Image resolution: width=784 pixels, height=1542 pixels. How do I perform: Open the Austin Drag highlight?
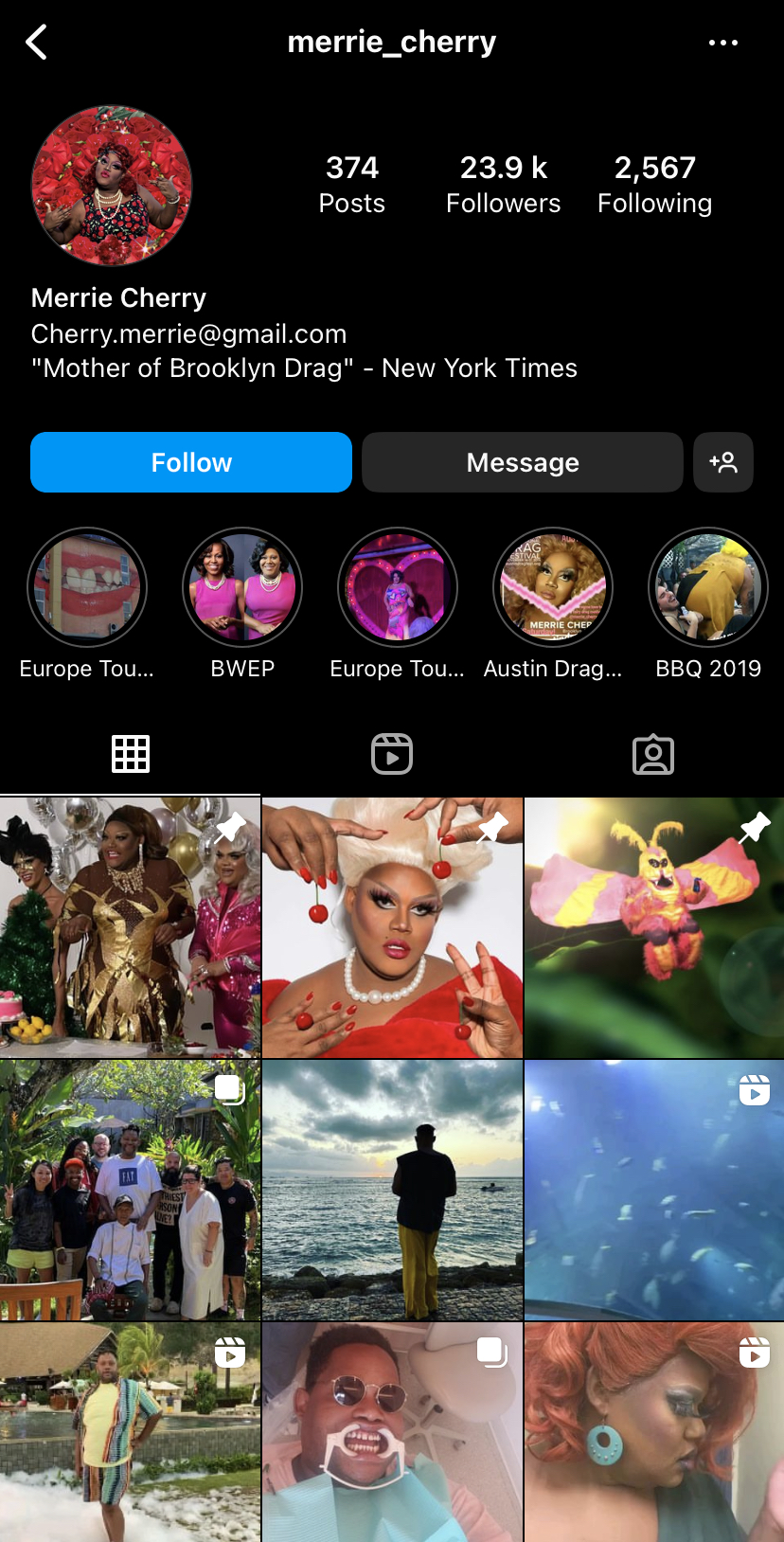coord(553,604)
